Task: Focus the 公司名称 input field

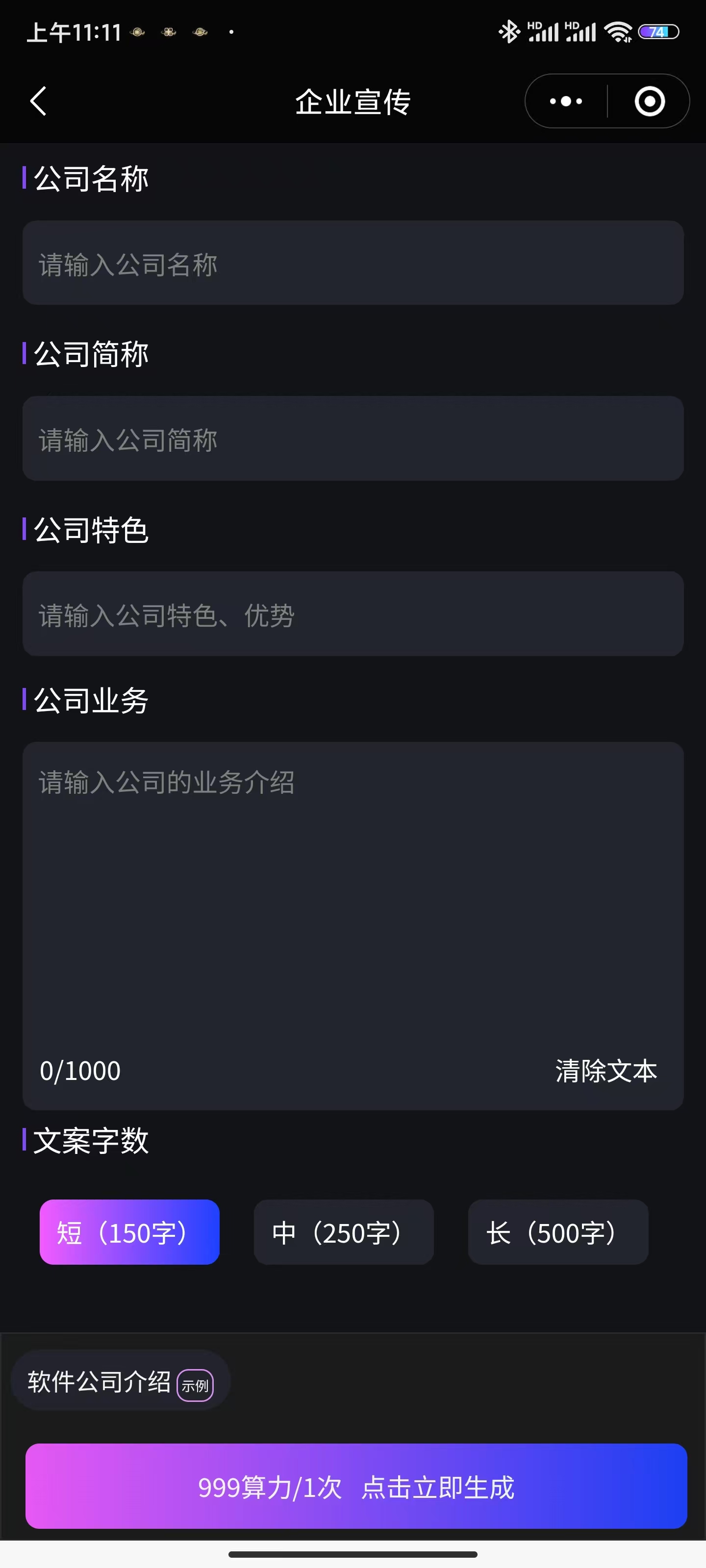Action: [353, 263]
